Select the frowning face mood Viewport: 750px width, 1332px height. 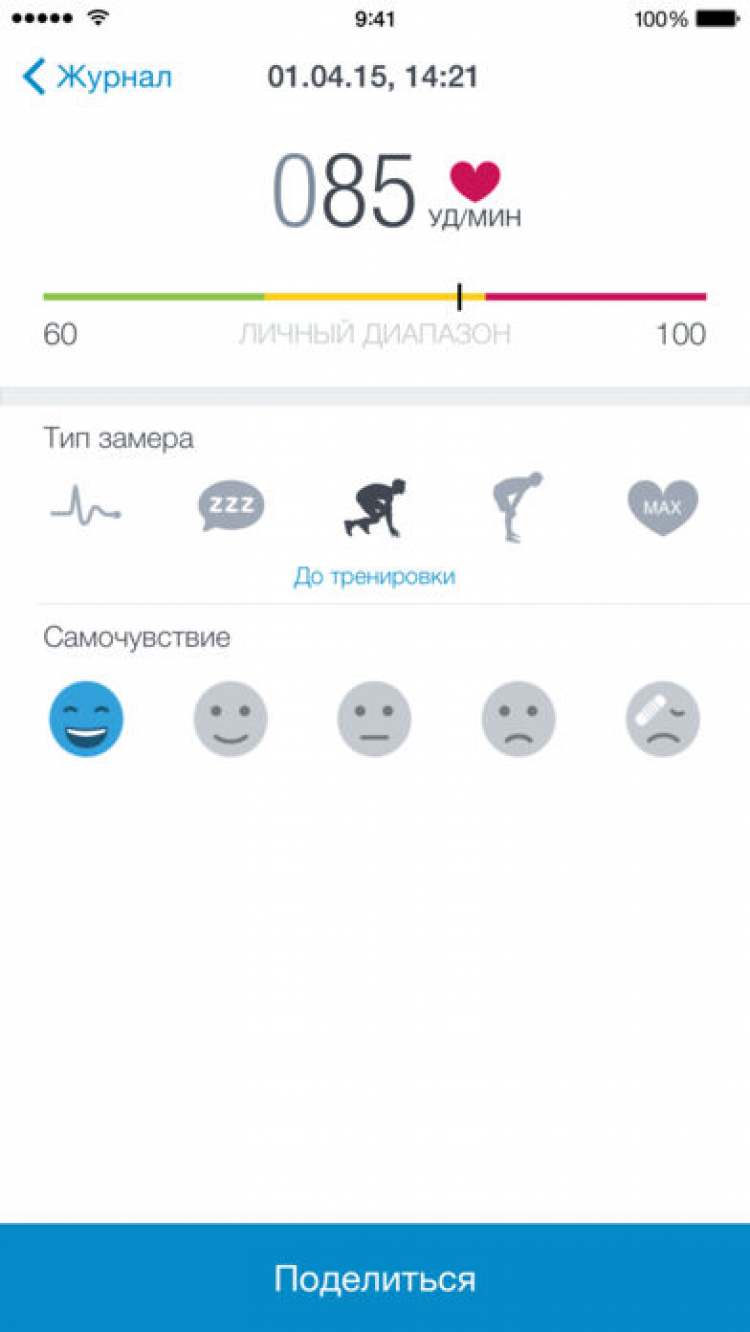[x=519, y=719]
